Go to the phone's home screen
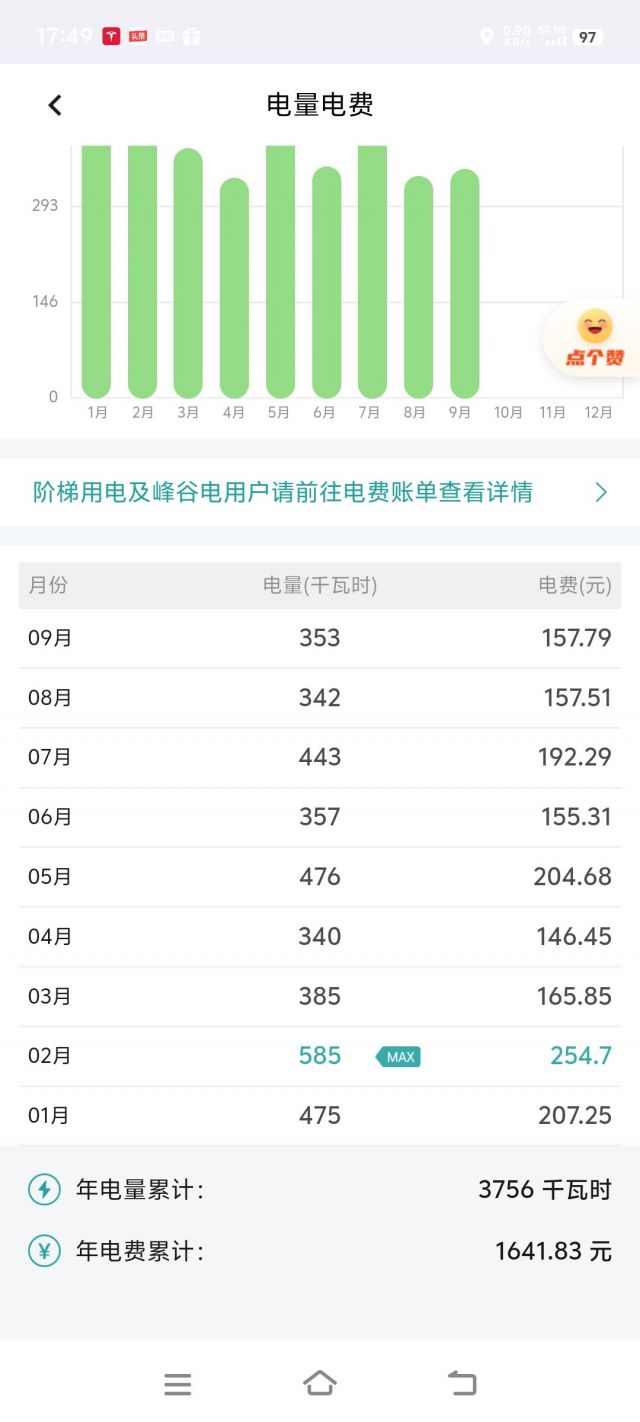 319,1383
